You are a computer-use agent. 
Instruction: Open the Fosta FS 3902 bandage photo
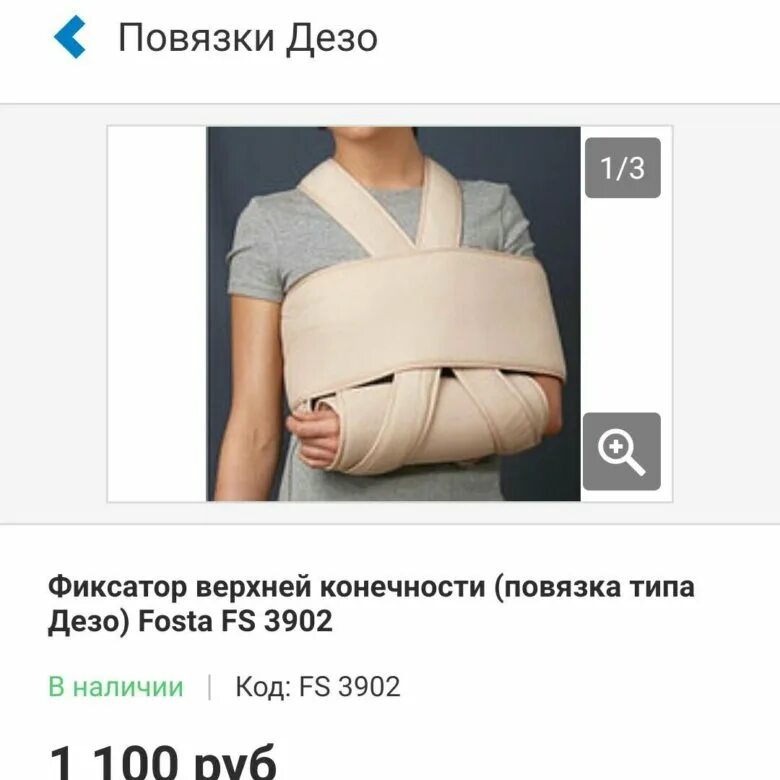(x=393, y=313)
